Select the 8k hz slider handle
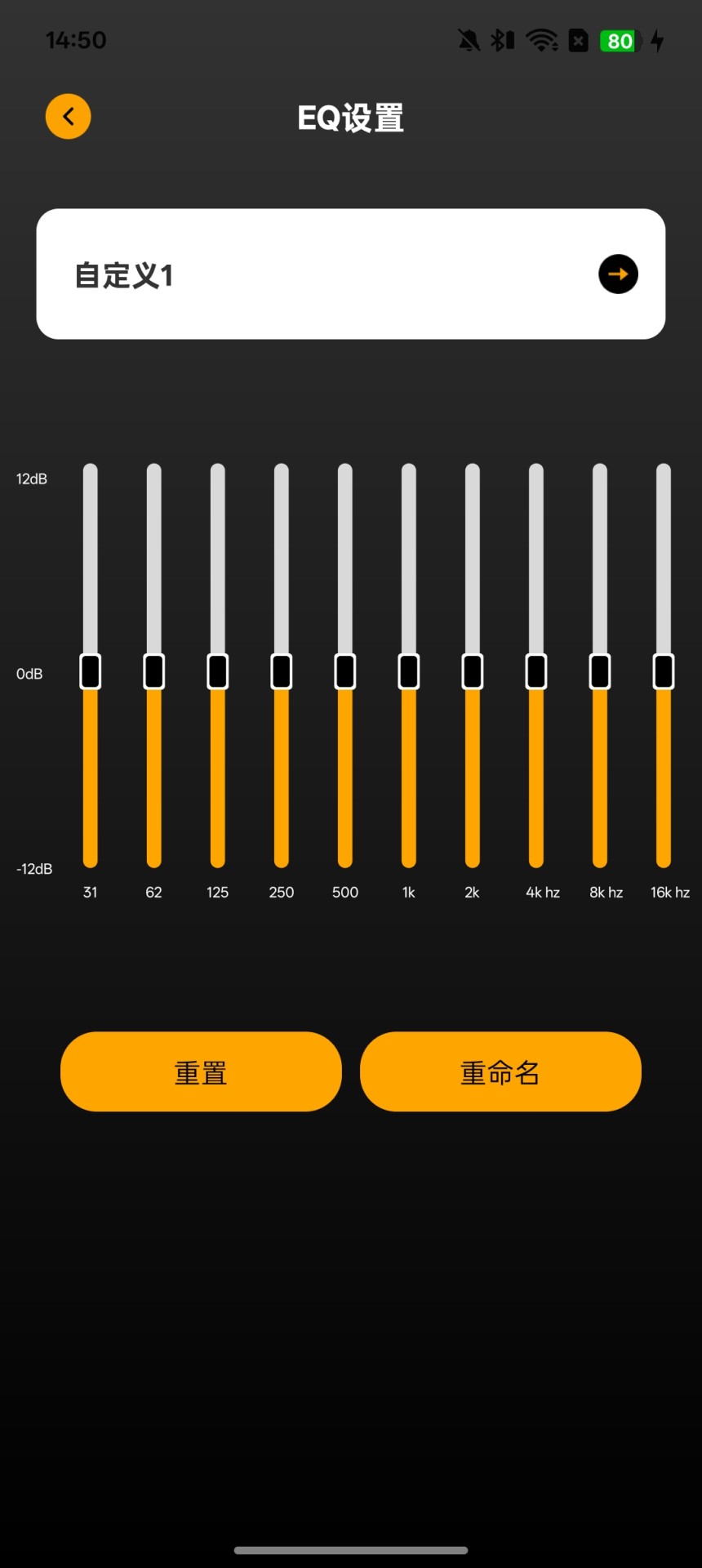The width and height of the screenshot is (702, 1568). [600, 671]
